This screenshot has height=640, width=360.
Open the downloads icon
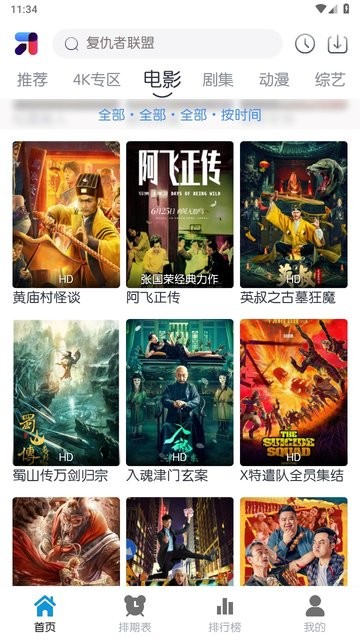pos(338,44)
